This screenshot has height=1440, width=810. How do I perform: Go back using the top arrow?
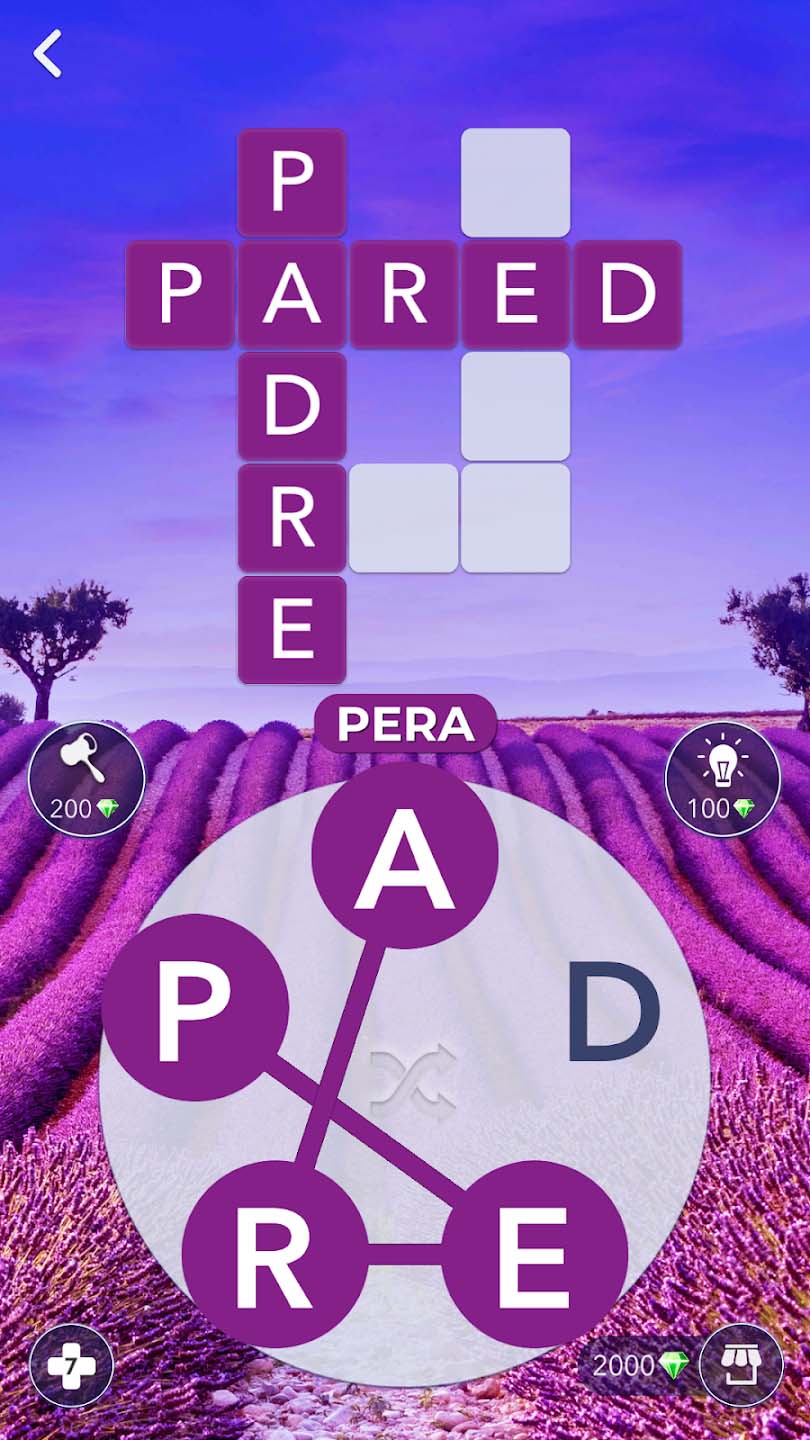point(47,54)
